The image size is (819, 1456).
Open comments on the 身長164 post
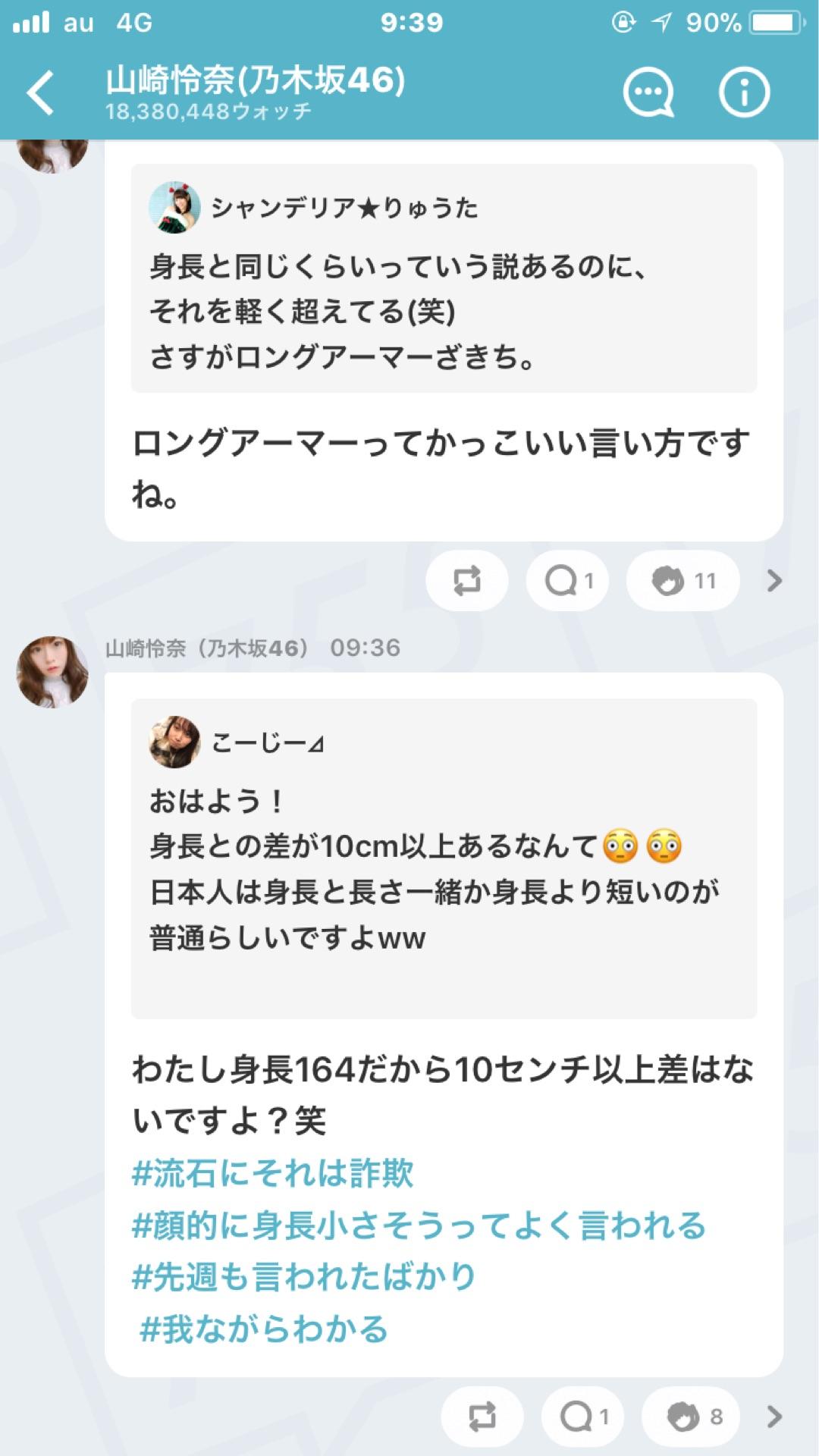(x=583, y=1416)
